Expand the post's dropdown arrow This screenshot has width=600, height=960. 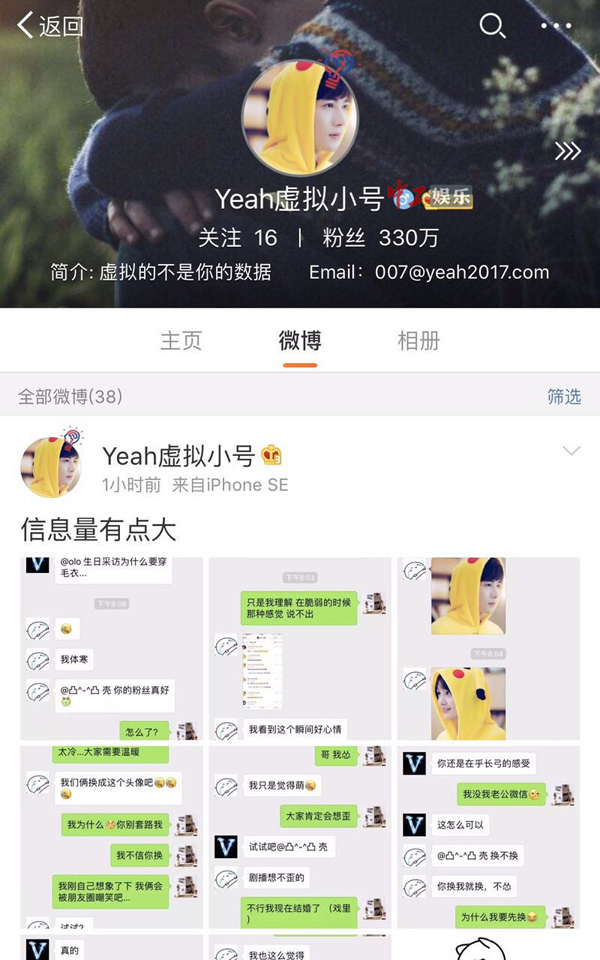click(571, 452)
